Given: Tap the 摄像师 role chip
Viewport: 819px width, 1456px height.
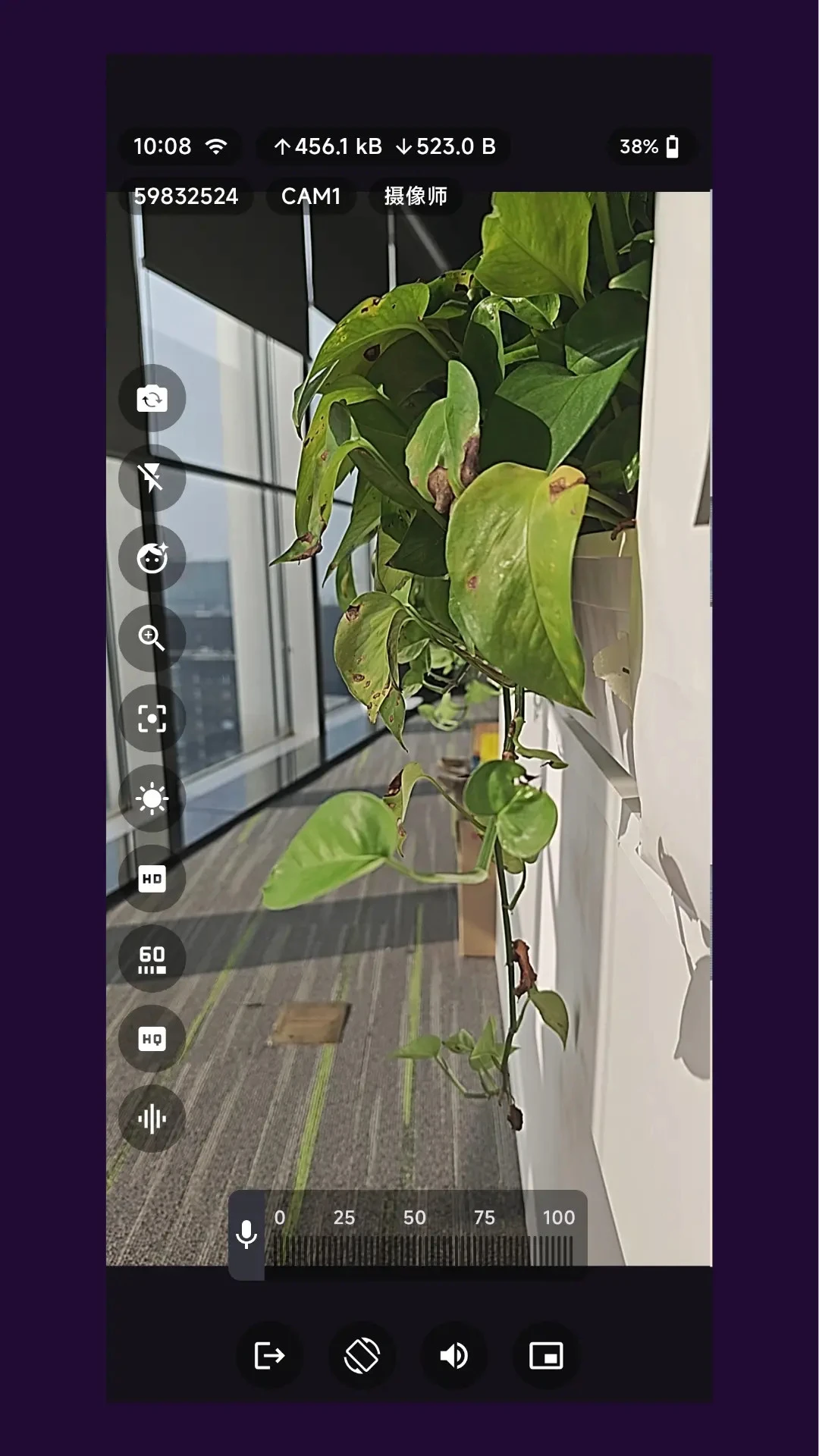Looking at the screenshot, I should click(415, 196).
